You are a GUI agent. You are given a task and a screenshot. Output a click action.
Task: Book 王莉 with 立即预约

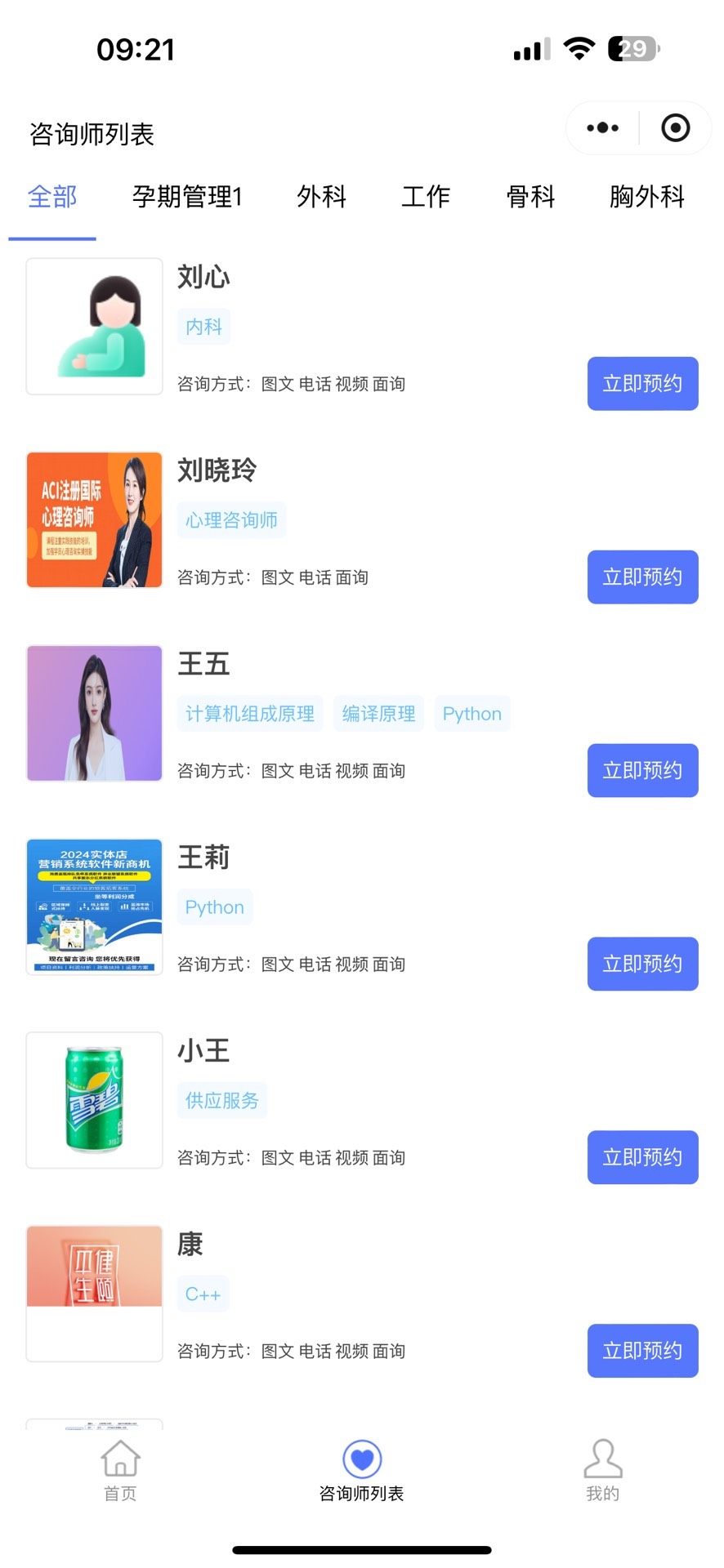click(642, 964)
